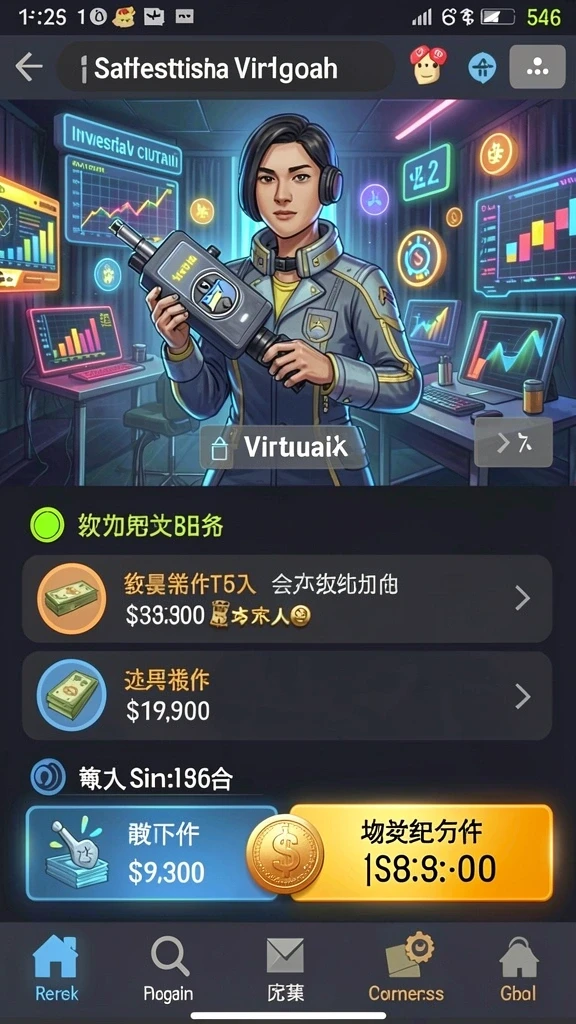Switch to the Rerek home tab

(56, 969)
